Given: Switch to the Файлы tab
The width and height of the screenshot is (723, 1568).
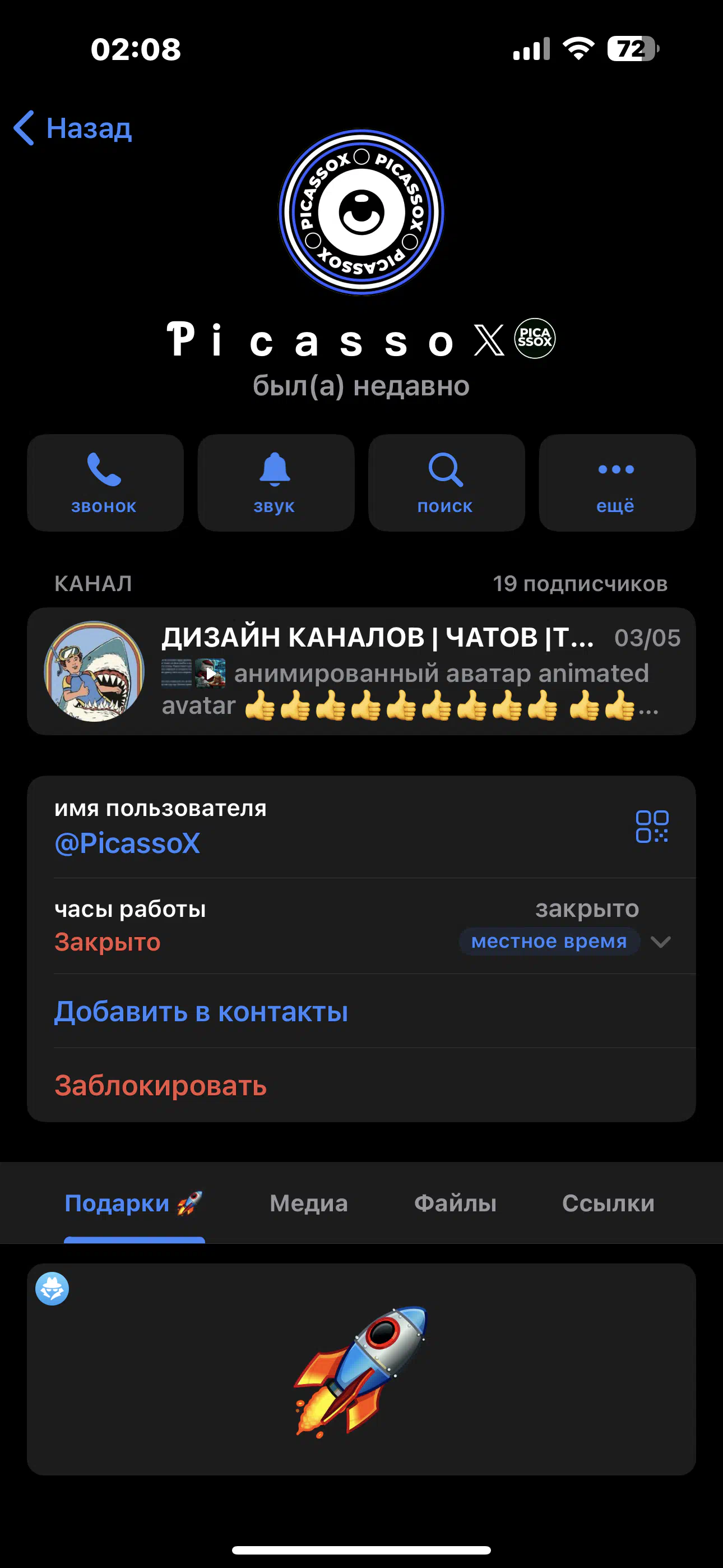Looking at the screenshot, I should coord(455,1203).
